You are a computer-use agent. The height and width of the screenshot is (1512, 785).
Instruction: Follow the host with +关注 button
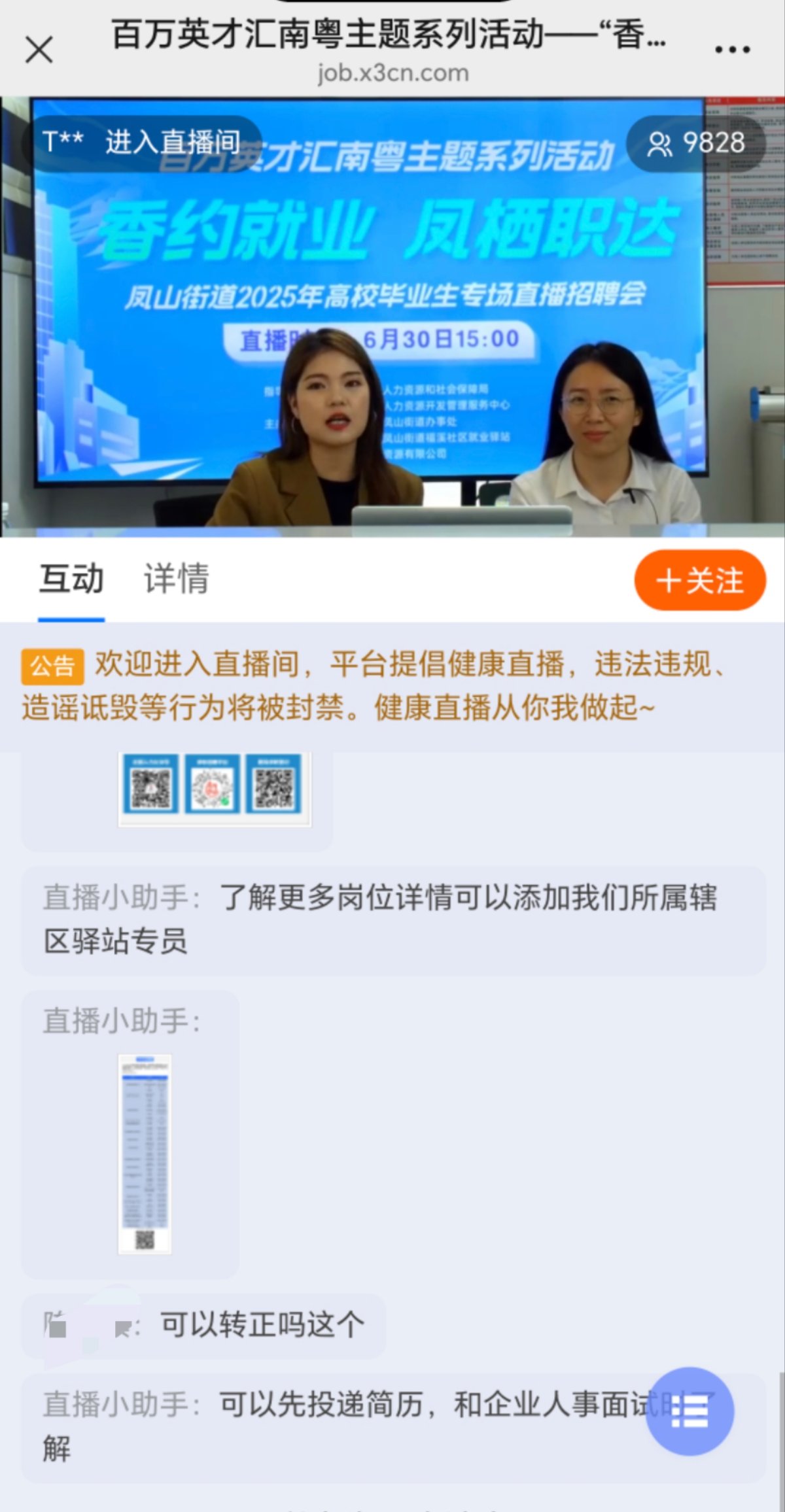(699, 580)
